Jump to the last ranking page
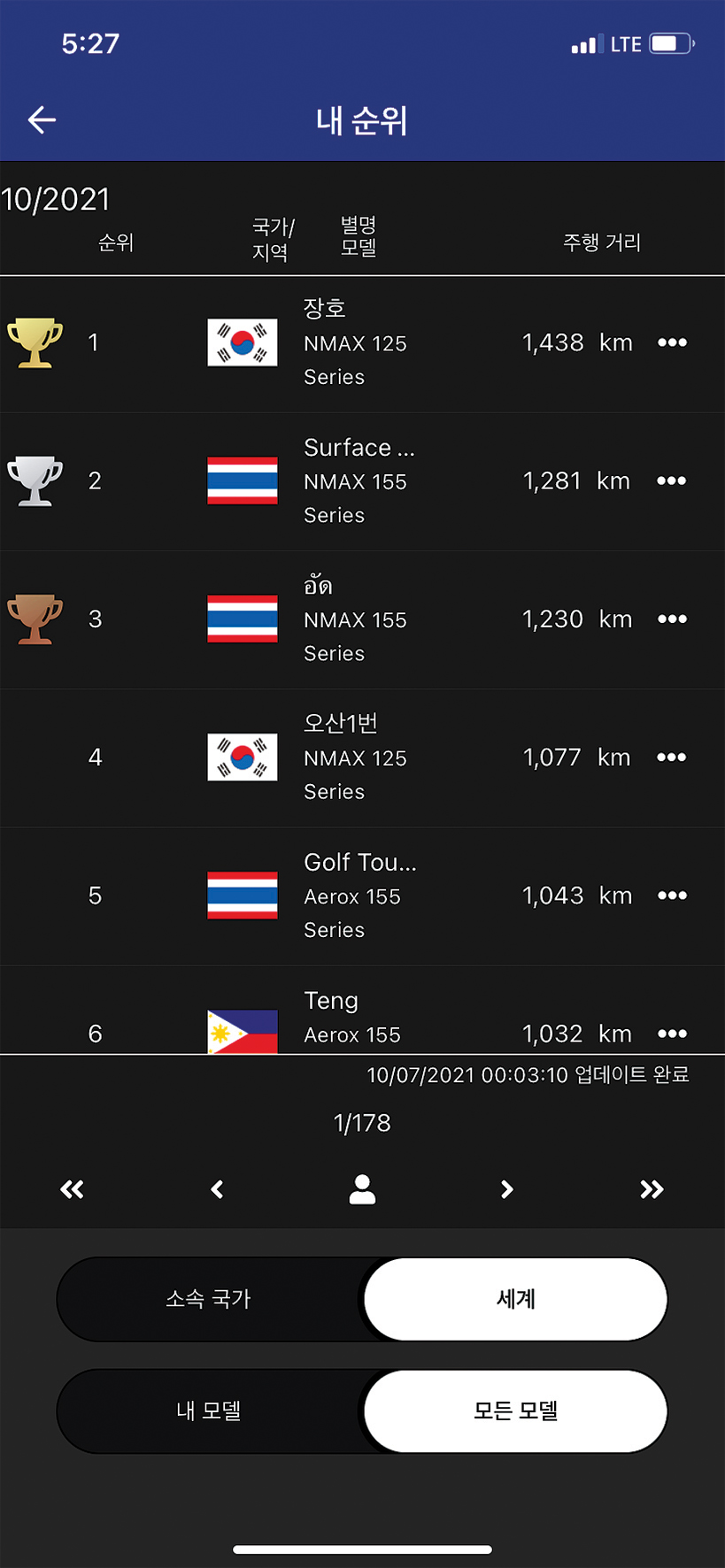The width and height of the screenshot is (725, 1568). click(x=652, y=1189)
